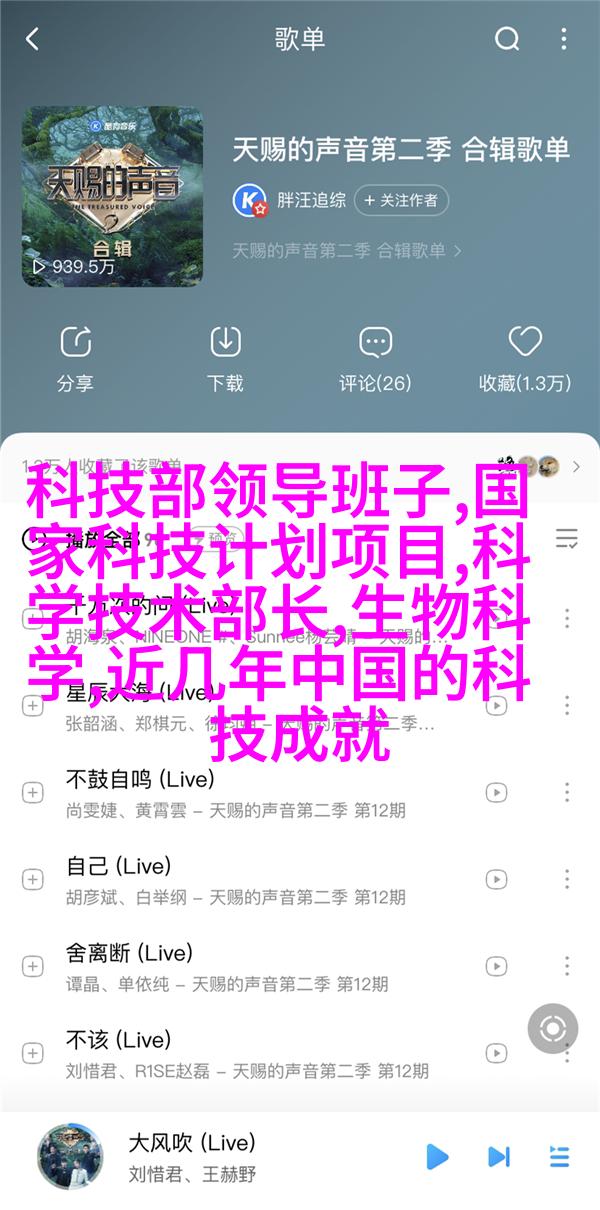Open search in the playlist header

pos(507,40)
